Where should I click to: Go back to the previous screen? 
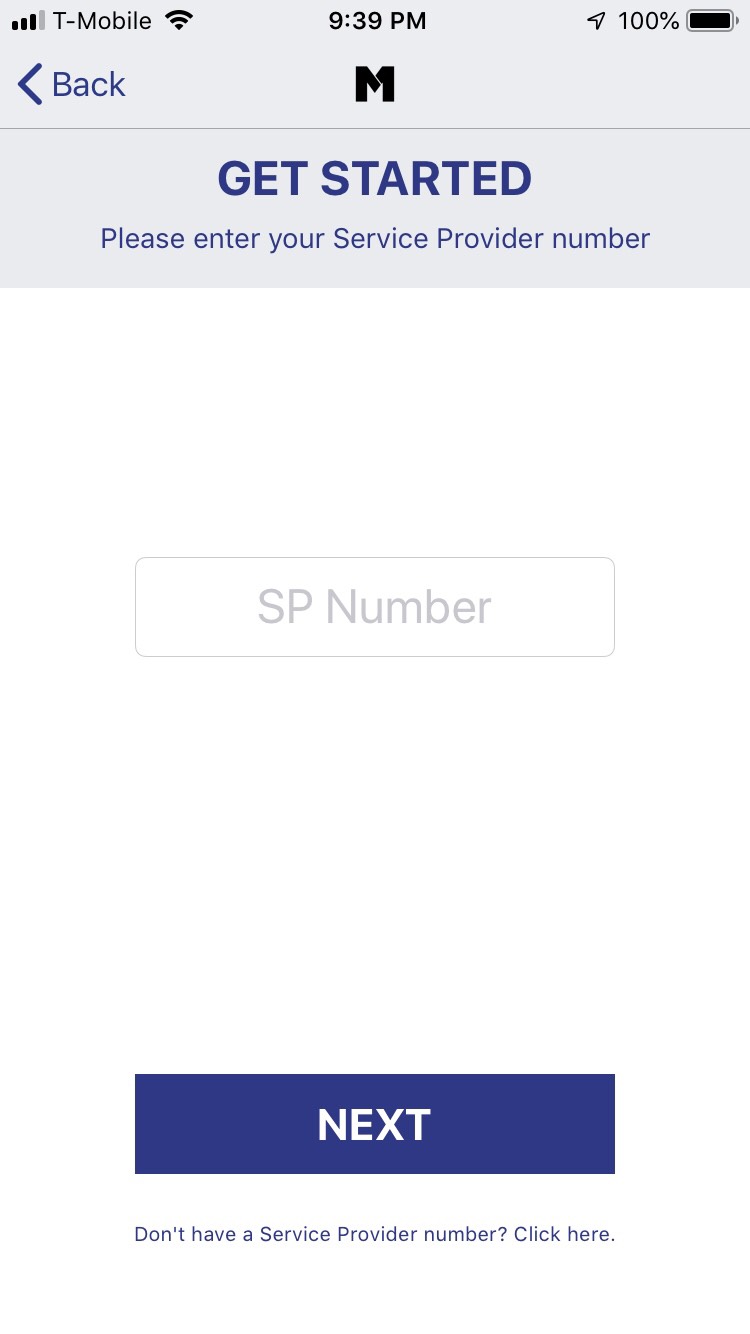[72, 85]
